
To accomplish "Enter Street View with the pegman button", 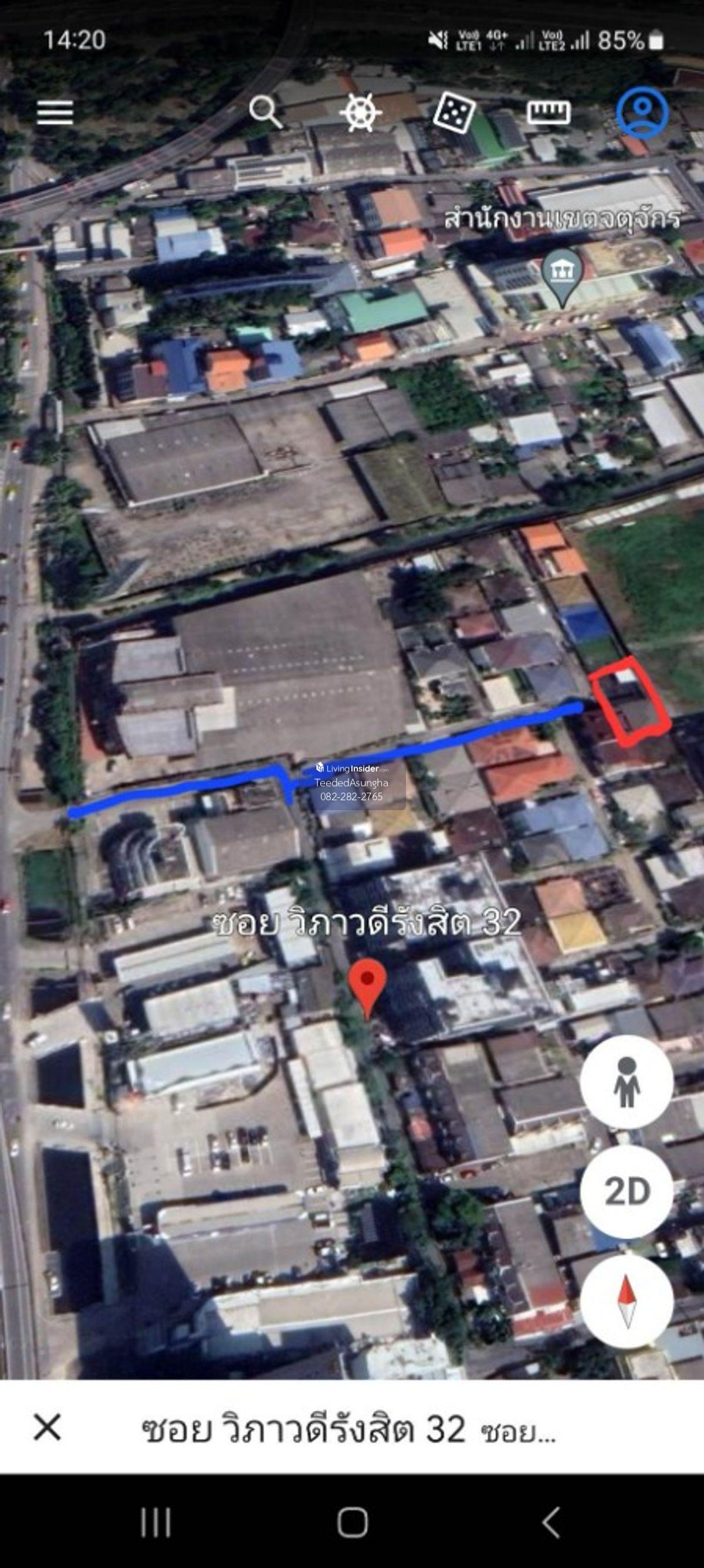I will point(627,1082).
